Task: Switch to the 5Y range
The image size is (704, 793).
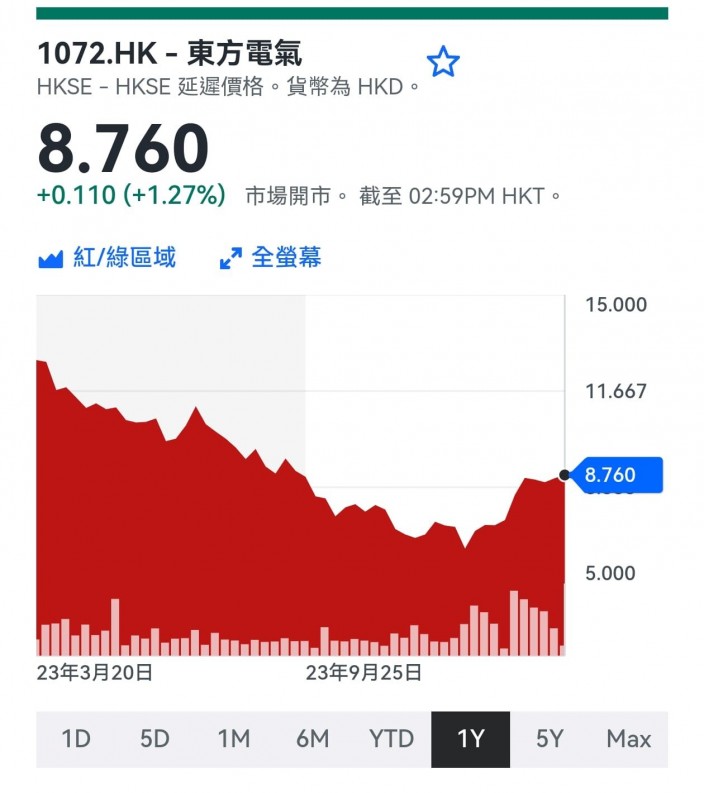Action: [x=549, y=739]
